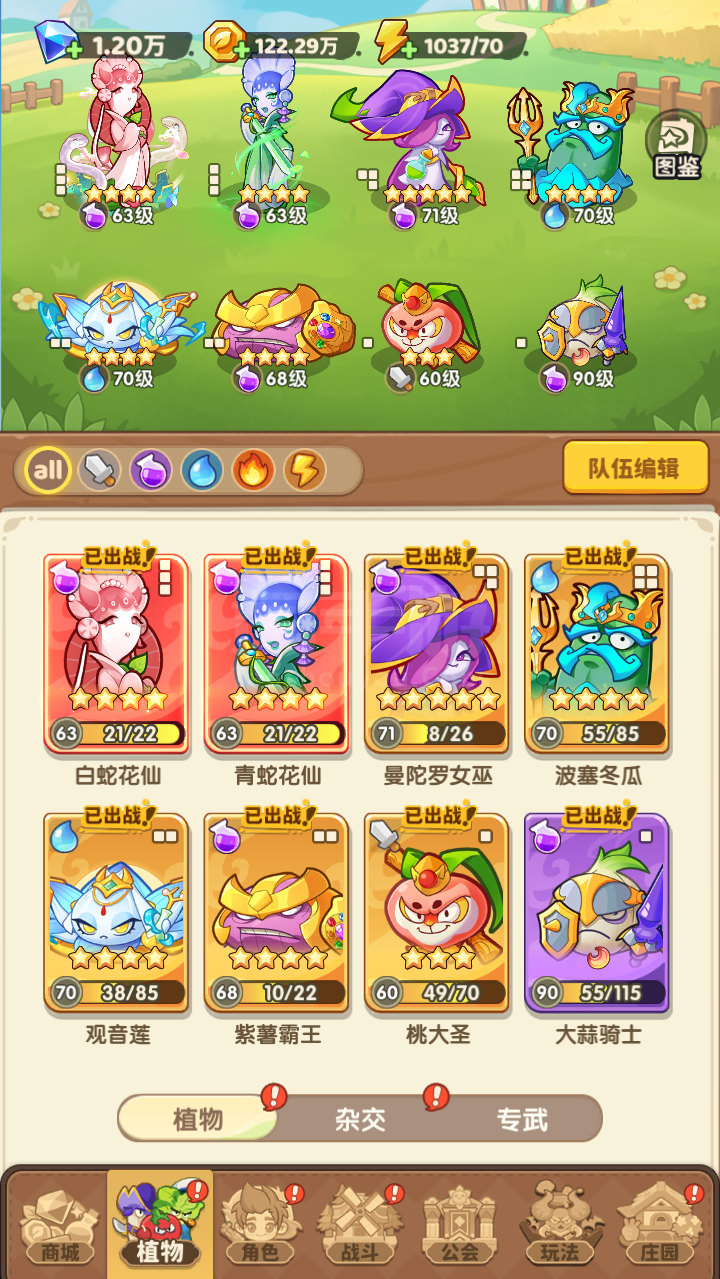Add more diamonds with the plus icon

click(x=72, y=52)
